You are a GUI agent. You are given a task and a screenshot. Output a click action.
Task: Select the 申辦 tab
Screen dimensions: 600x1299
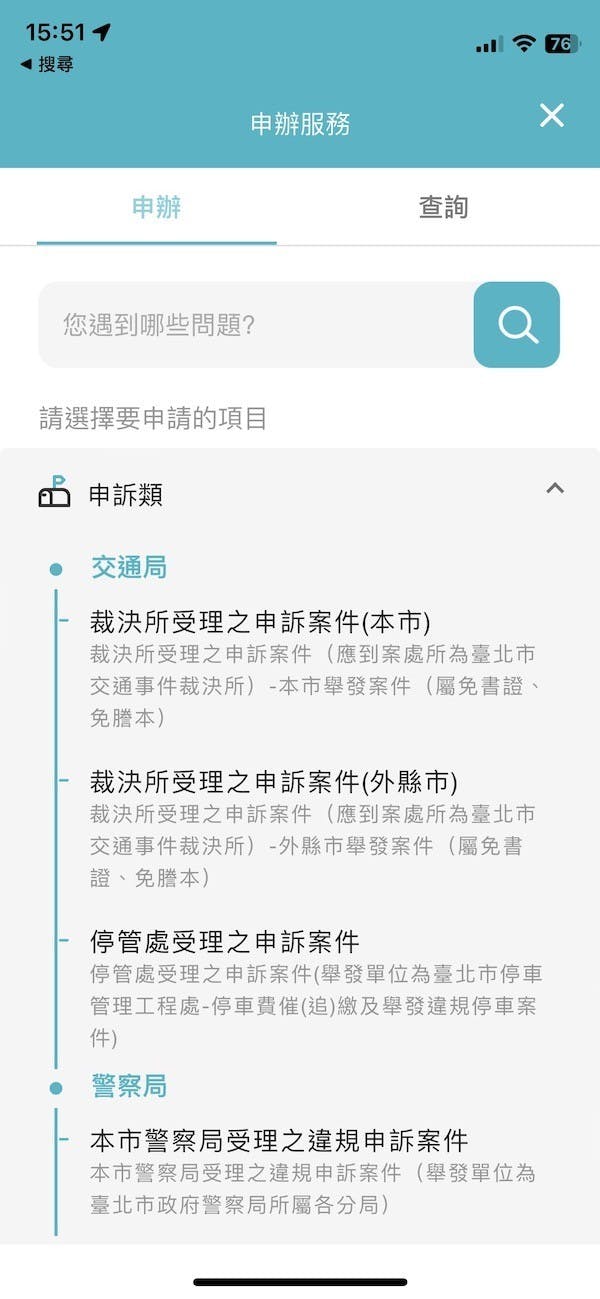point(156,208)
